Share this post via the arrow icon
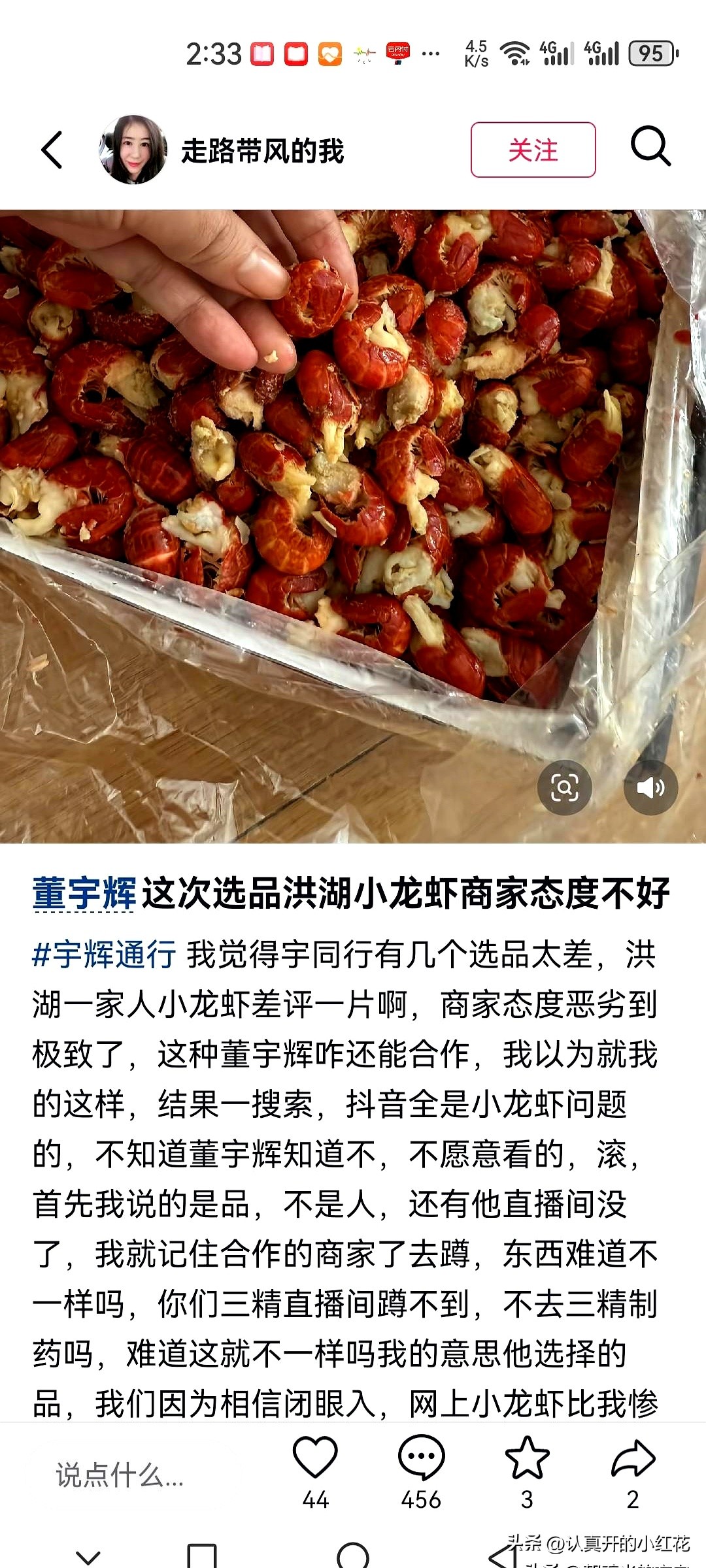 point(633,1458)
